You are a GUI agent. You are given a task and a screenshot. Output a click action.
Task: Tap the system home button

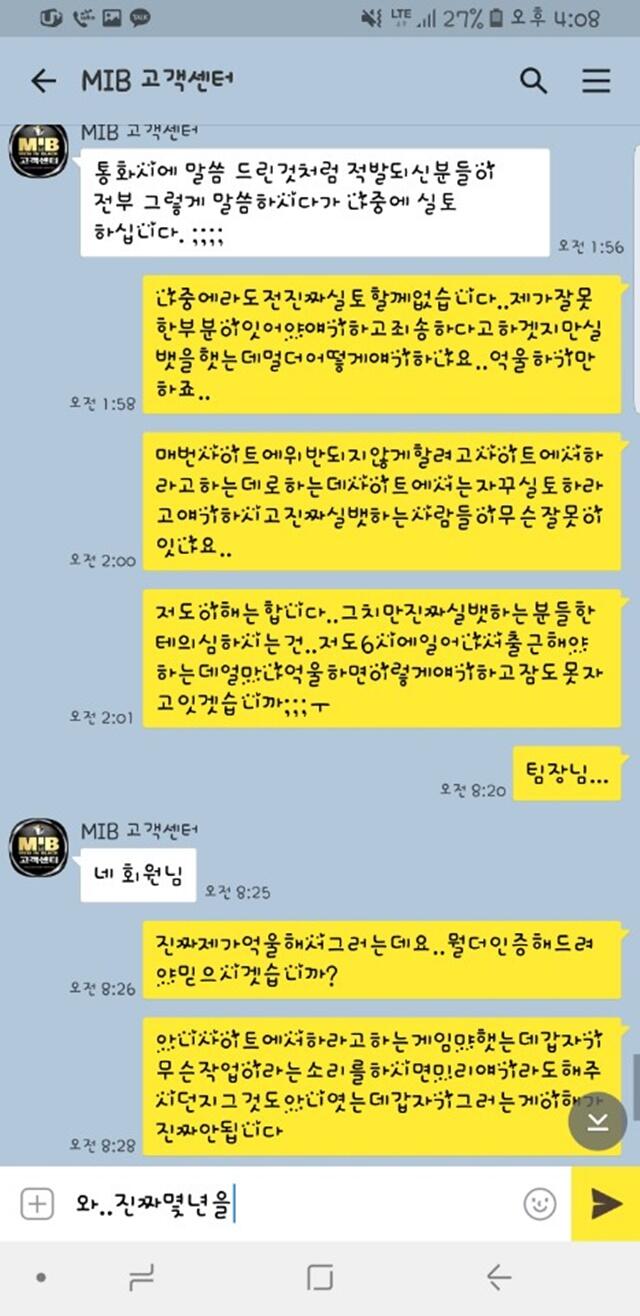point(320,1277)
